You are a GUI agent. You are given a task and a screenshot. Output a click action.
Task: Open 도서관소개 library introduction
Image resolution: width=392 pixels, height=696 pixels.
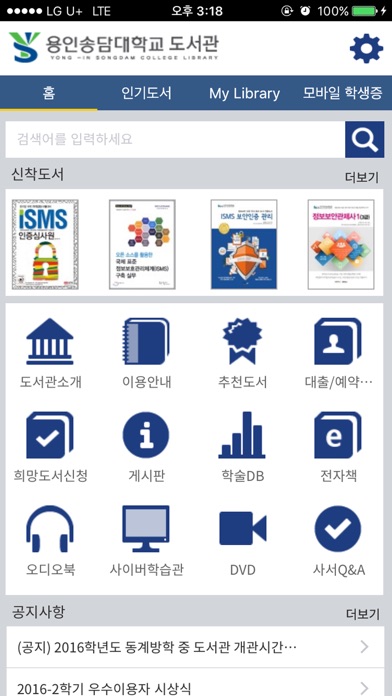click(50, 353)
